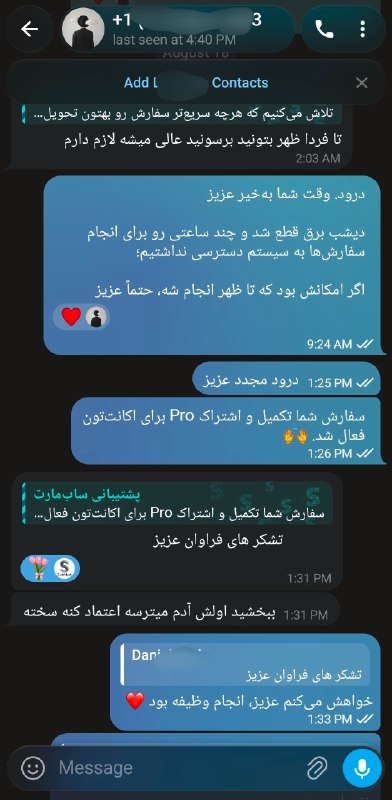Jump to quoted message تشکر های فراوان عزیز
Viewport: 392px width, 800px height.
click(x=246, y=664)
